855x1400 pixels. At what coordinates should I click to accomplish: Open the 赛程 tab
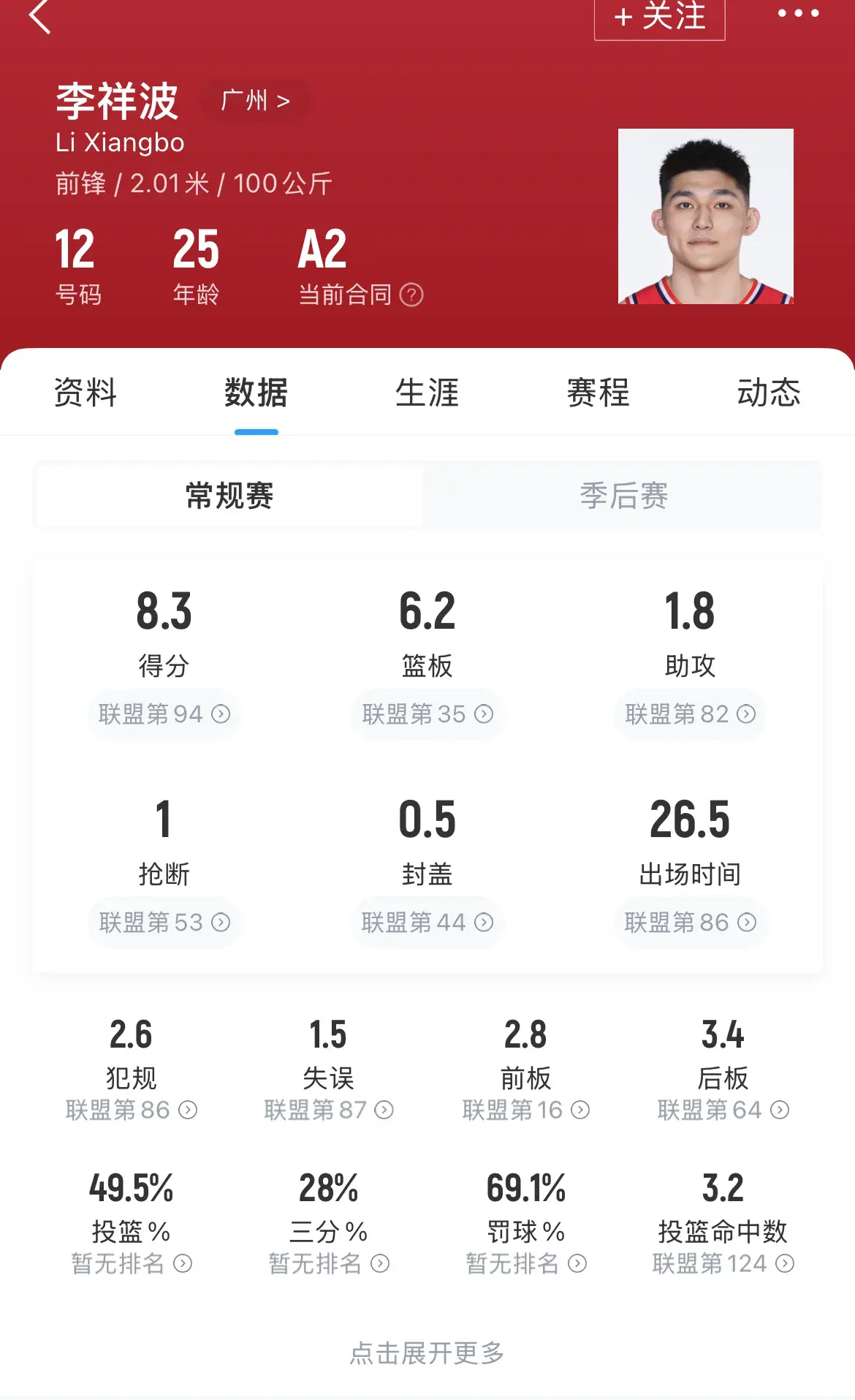coord(598,393)
